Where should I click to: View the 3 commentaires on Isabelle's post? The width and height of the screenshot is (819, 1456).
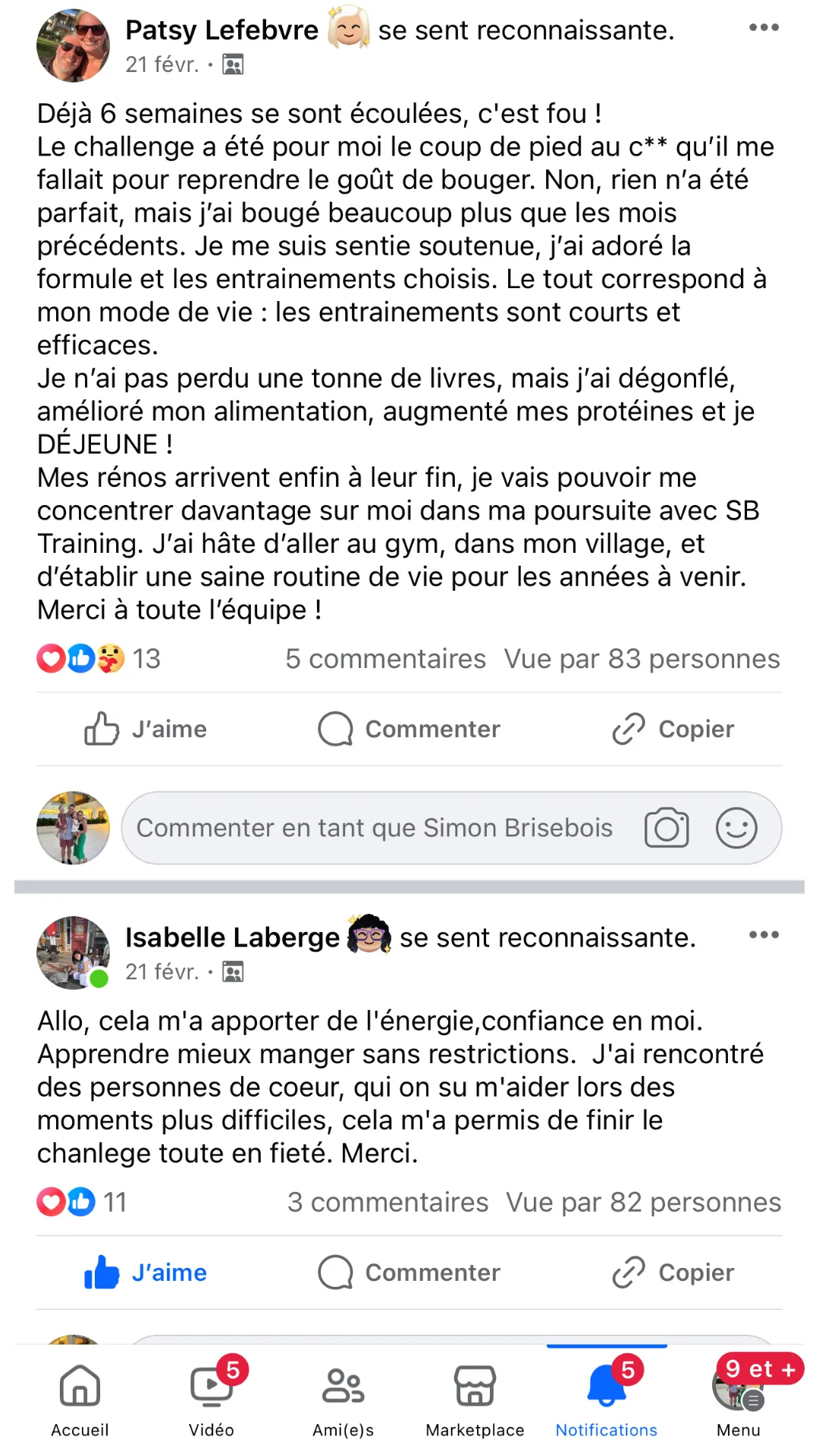coord(388,1203)
